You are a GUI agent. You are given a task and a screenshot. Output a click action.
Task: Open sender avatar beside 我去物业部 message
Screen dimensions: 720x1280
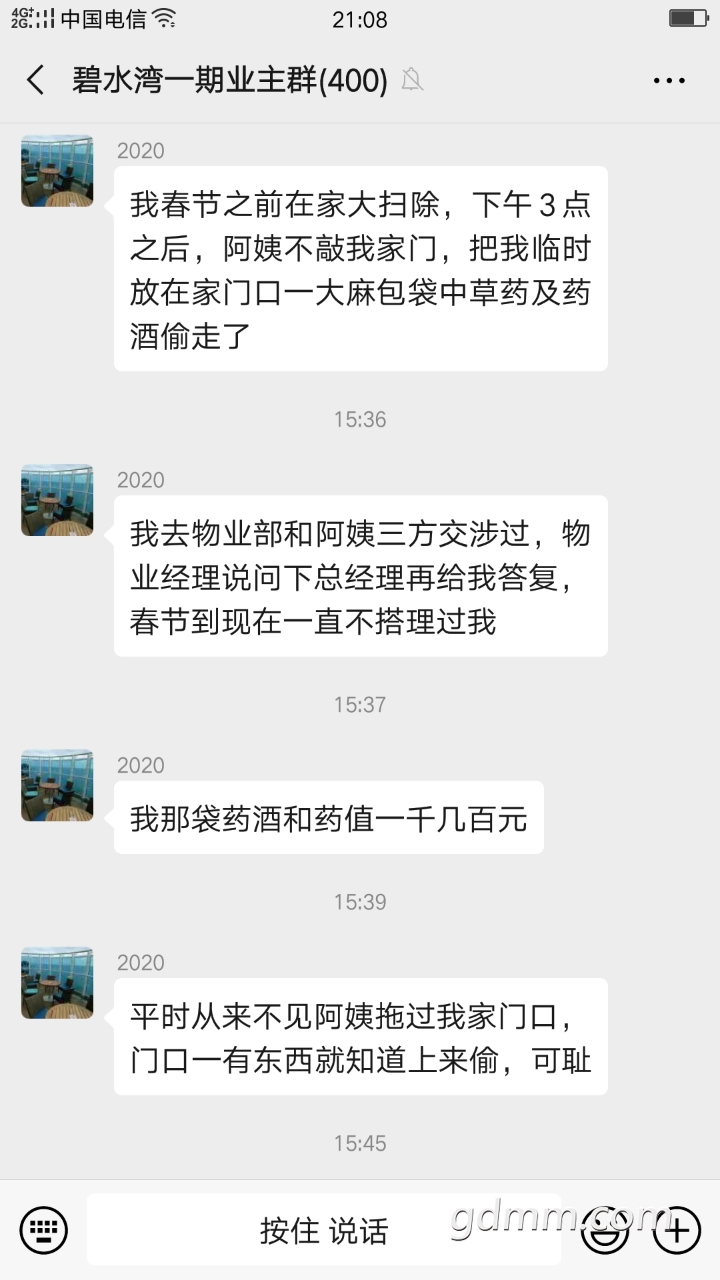(57, 500)
